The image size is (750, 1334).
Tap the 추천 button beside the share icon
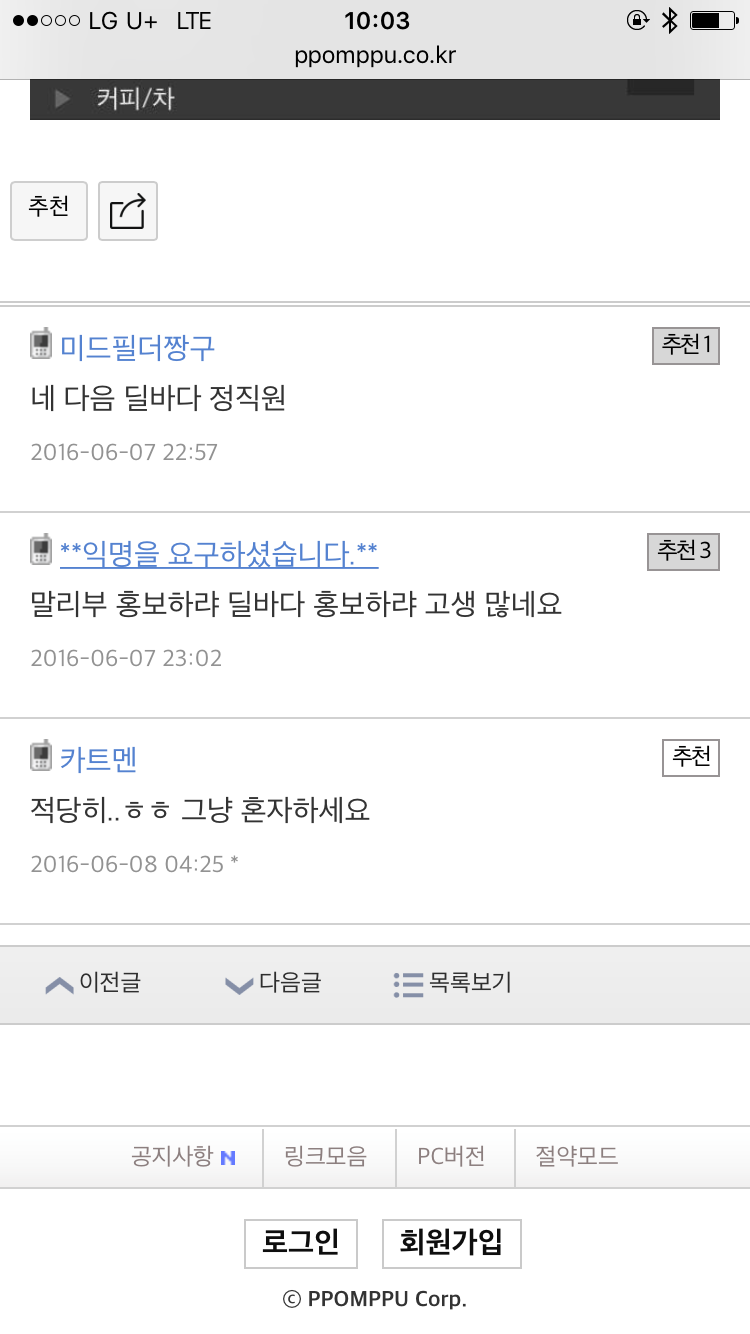coord(49,210)
